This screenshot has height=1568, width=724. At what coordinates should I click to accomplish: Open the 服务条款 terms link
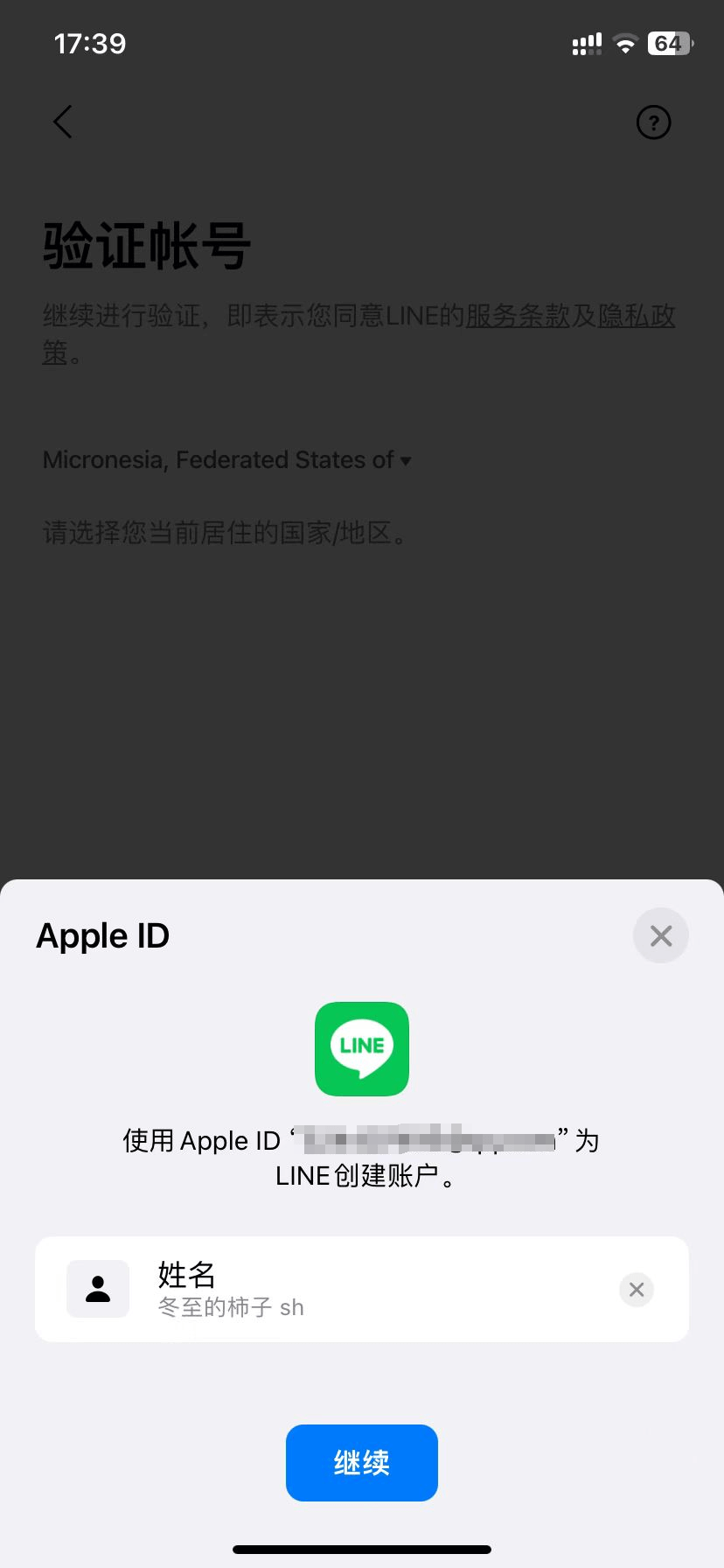(x=517, y=316)
